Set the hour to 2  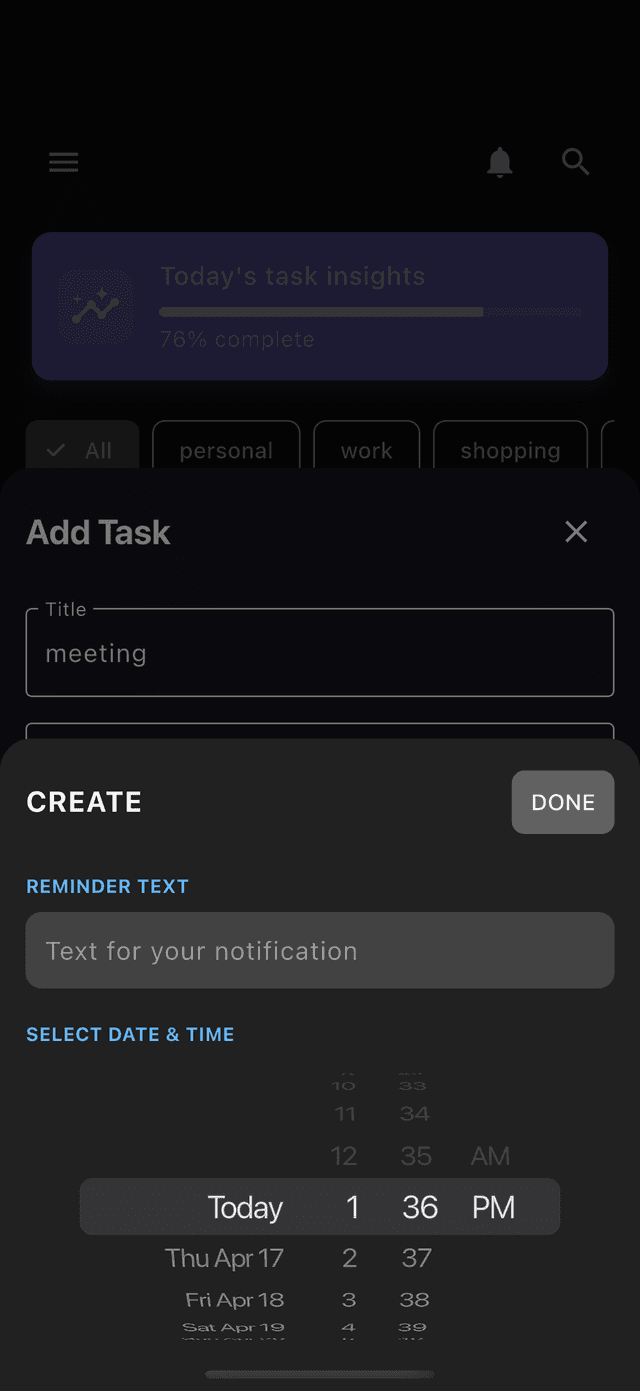tap(349, 1258)
